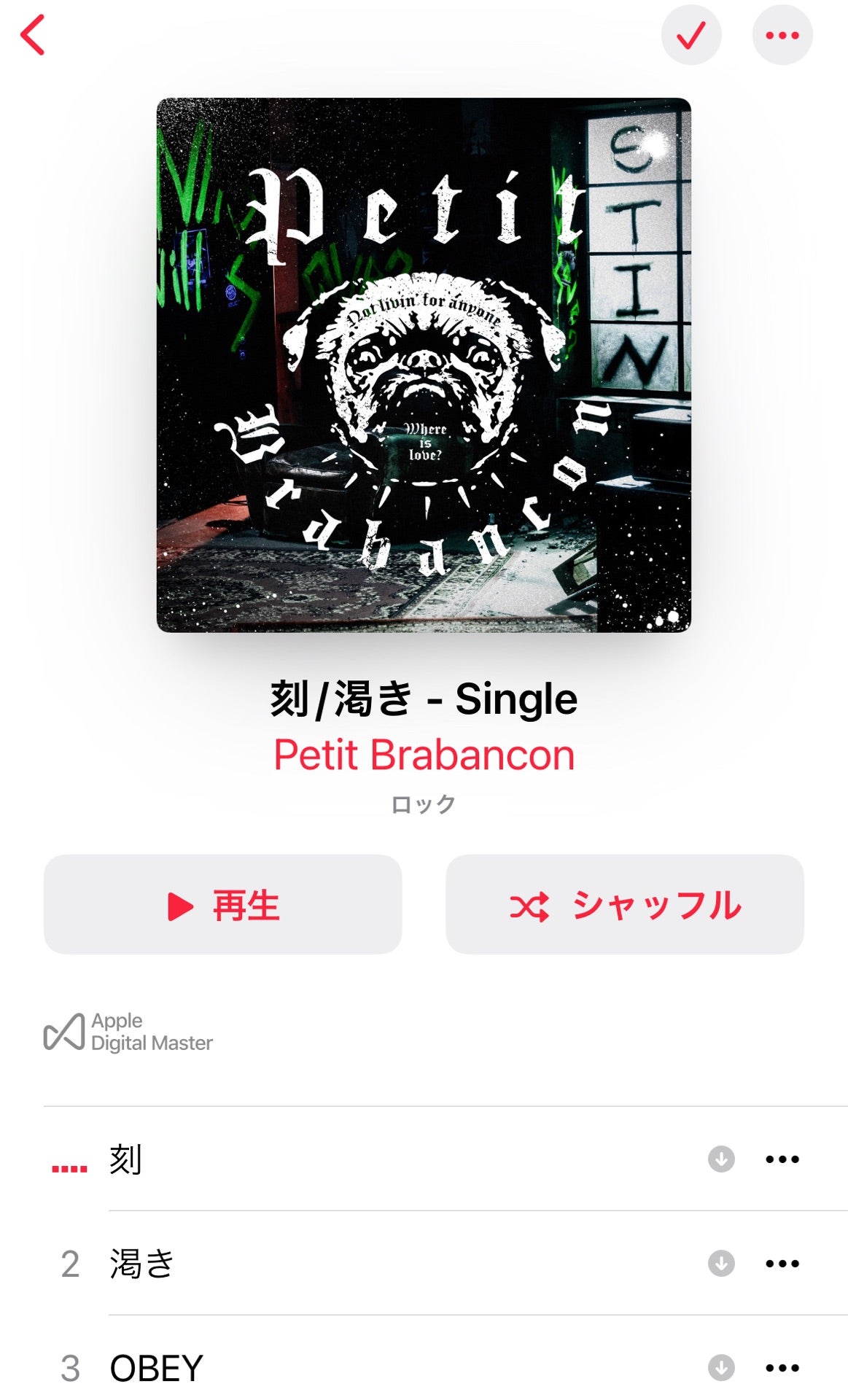Screen dimensions: 848x1400
Task: Tap the red checkmark library button
Action: [691, 35]
